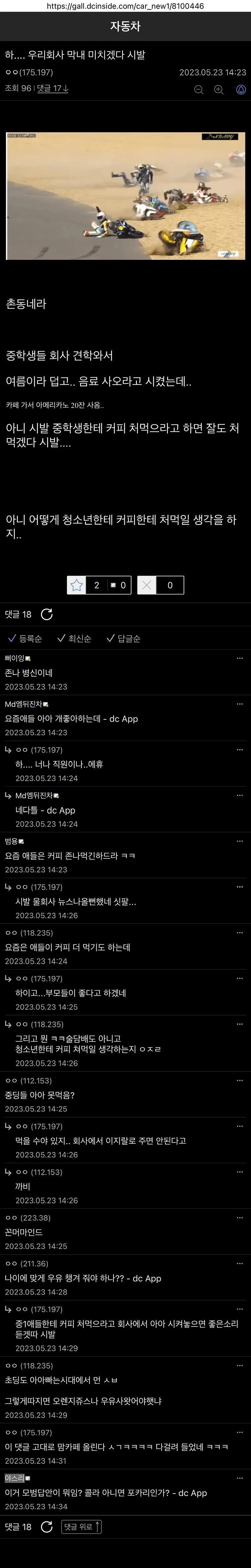251x1568 pixels.
Task: Tap the 댓글 위로 button
Action: click(81, 1526)
